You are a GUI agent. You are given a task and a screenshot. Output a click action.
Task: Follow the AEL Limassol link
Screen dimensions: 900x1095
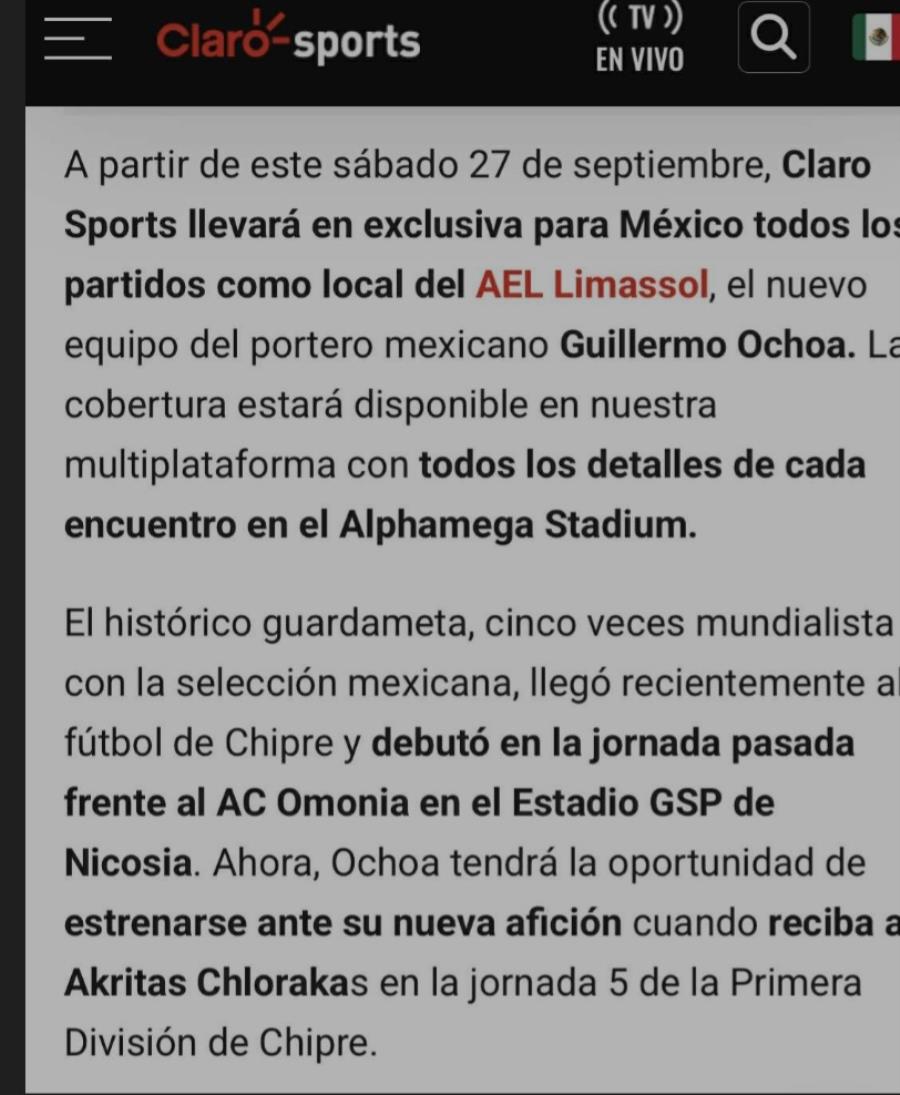tap(592, 285)
